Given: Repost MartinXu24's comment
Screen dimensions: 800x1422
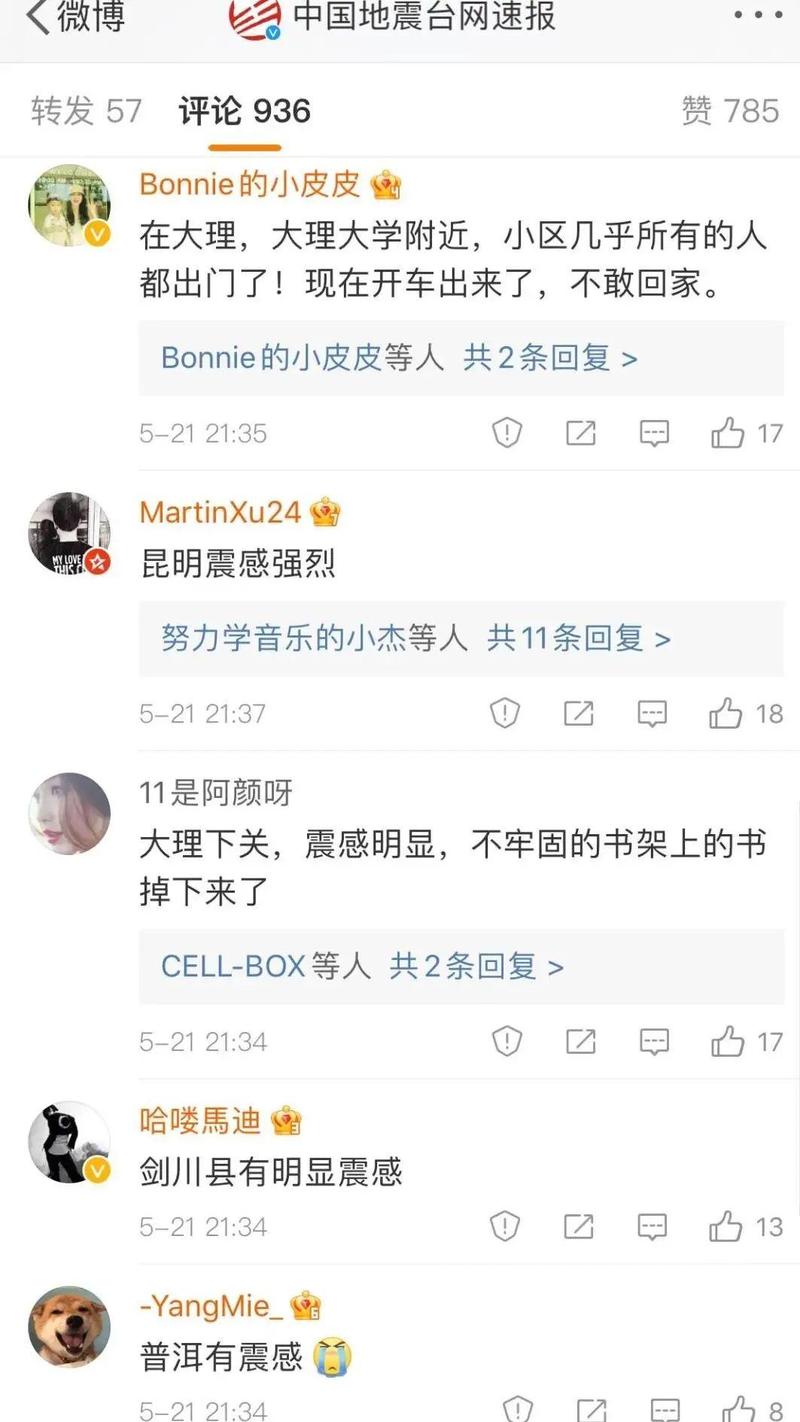Looking at the screenshot, I should (580, 713).
